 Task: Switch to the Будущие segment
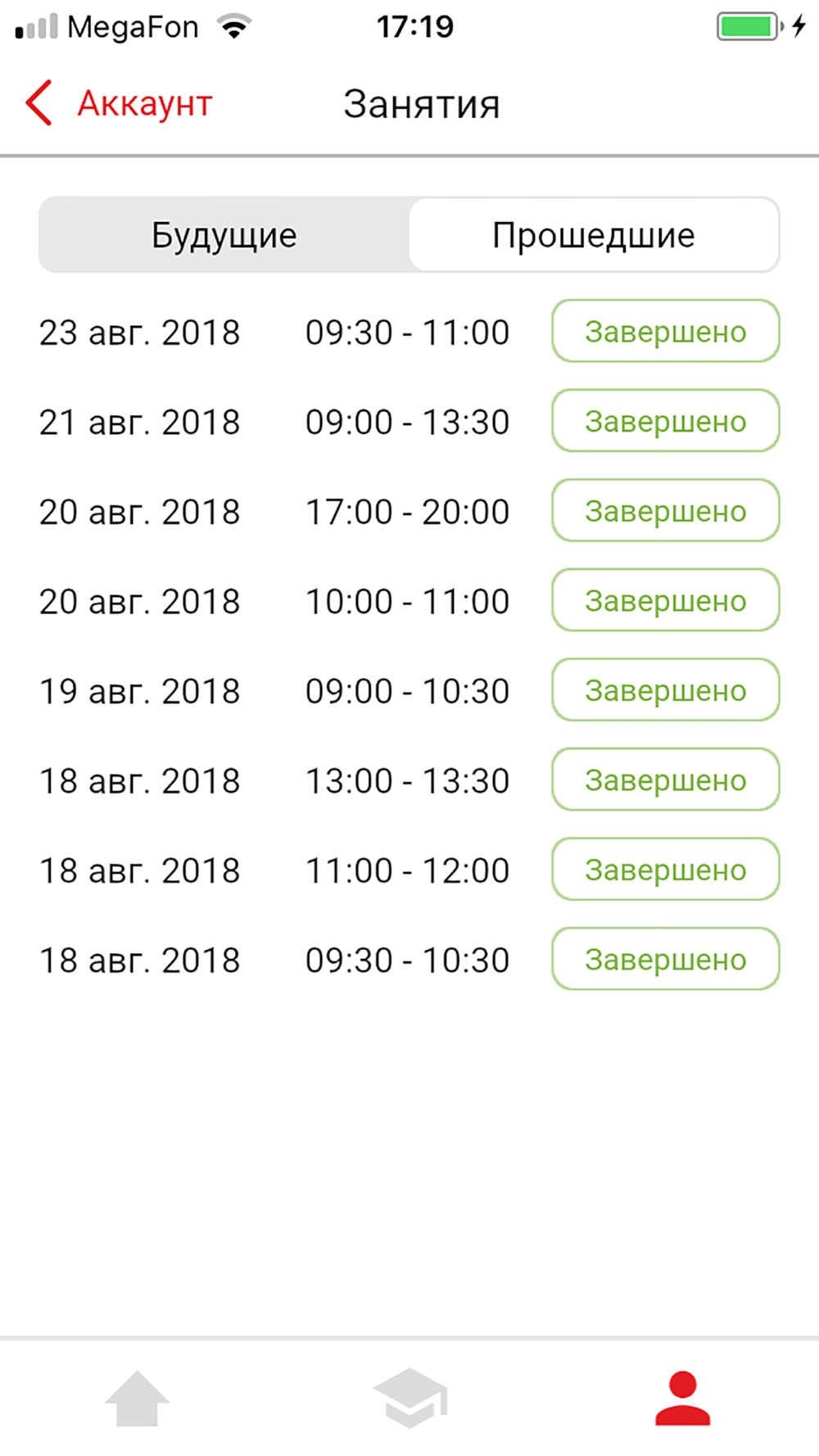click(x=224, y=235)
